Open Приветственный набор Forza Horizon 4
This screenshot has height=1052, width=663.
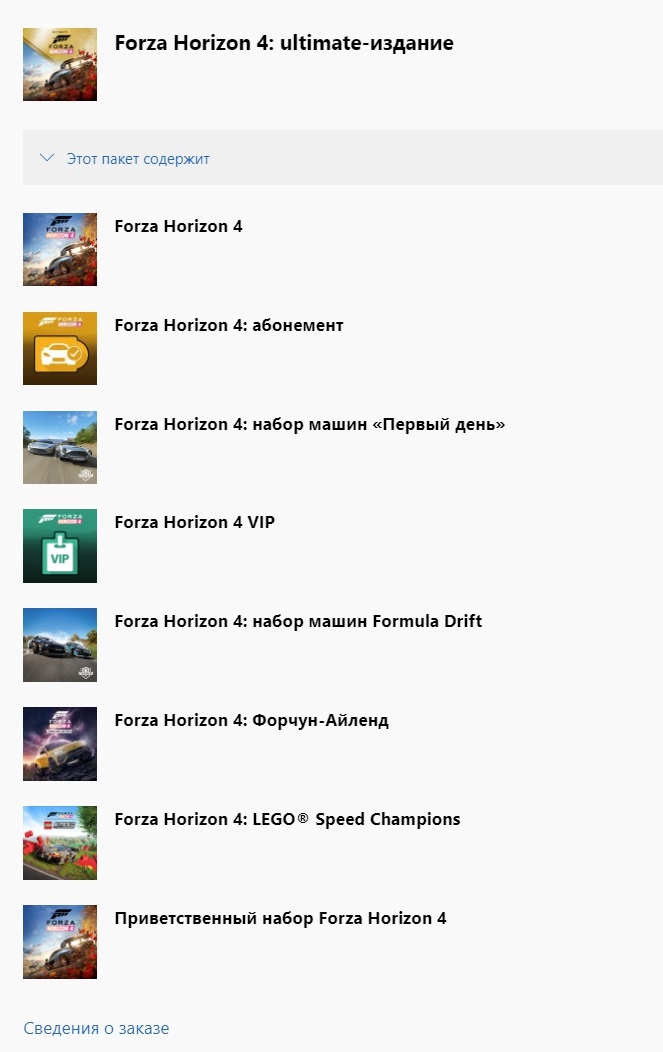(280, 919)
